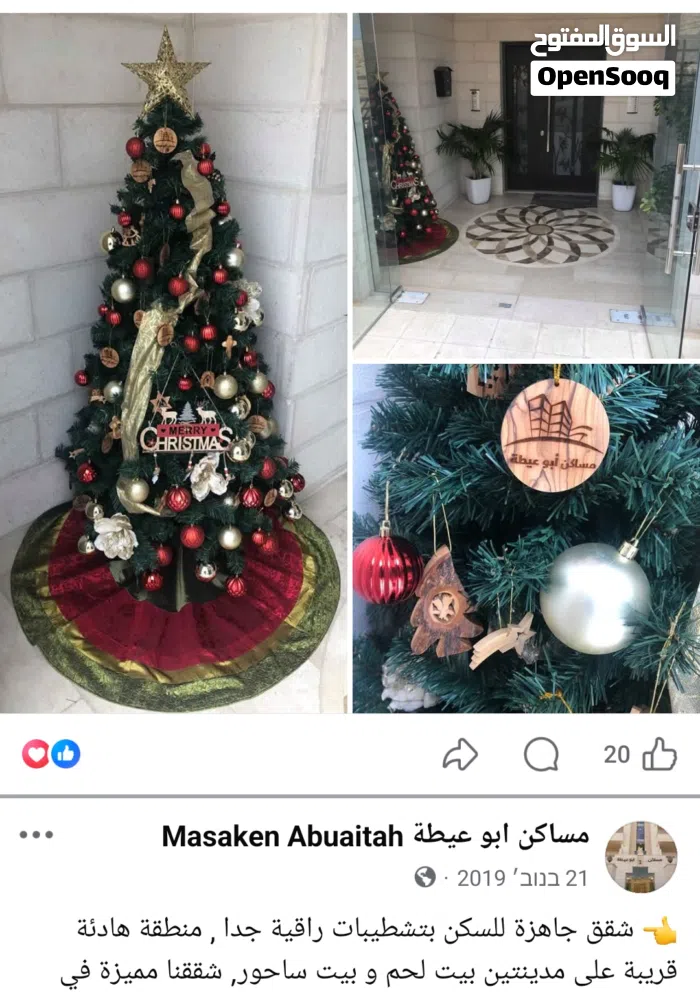
Task: Visit the Masaken Abuaitah page name
Action: coord(375,836)
